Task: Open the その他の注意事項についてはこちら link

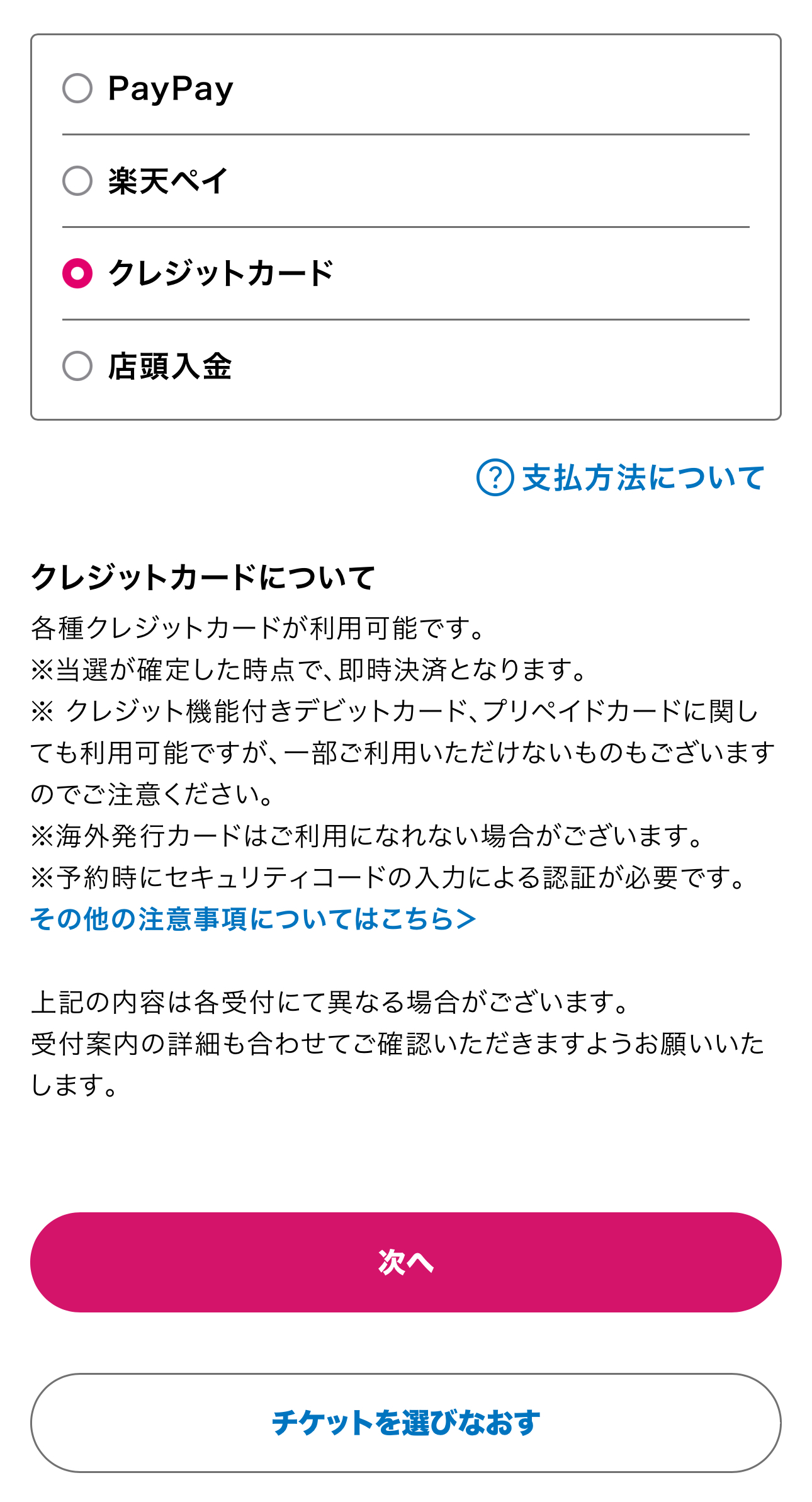Action: coord(253,919)
